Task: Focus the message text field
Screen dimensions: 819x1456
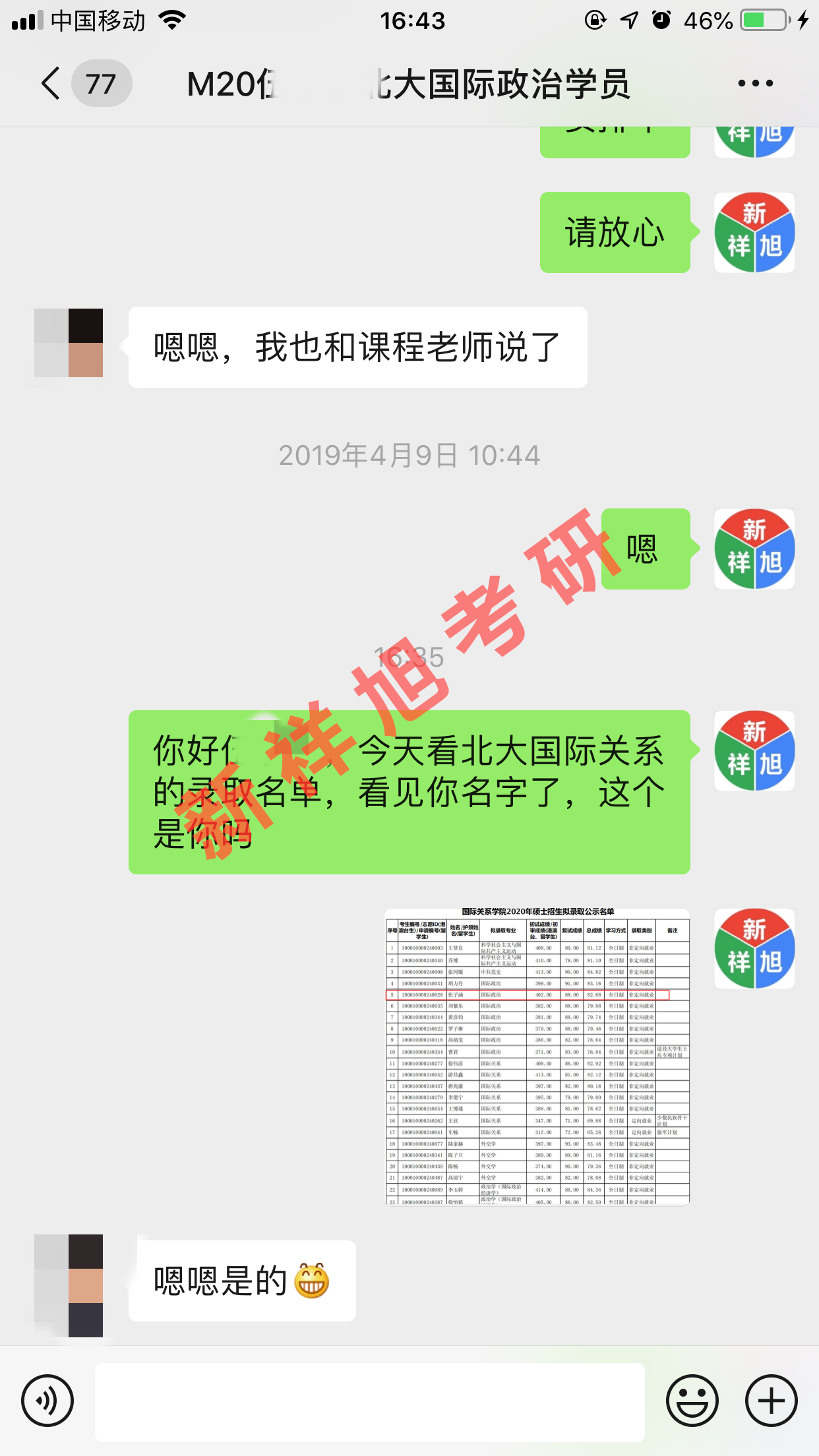Action: [x=369, y=1402]
